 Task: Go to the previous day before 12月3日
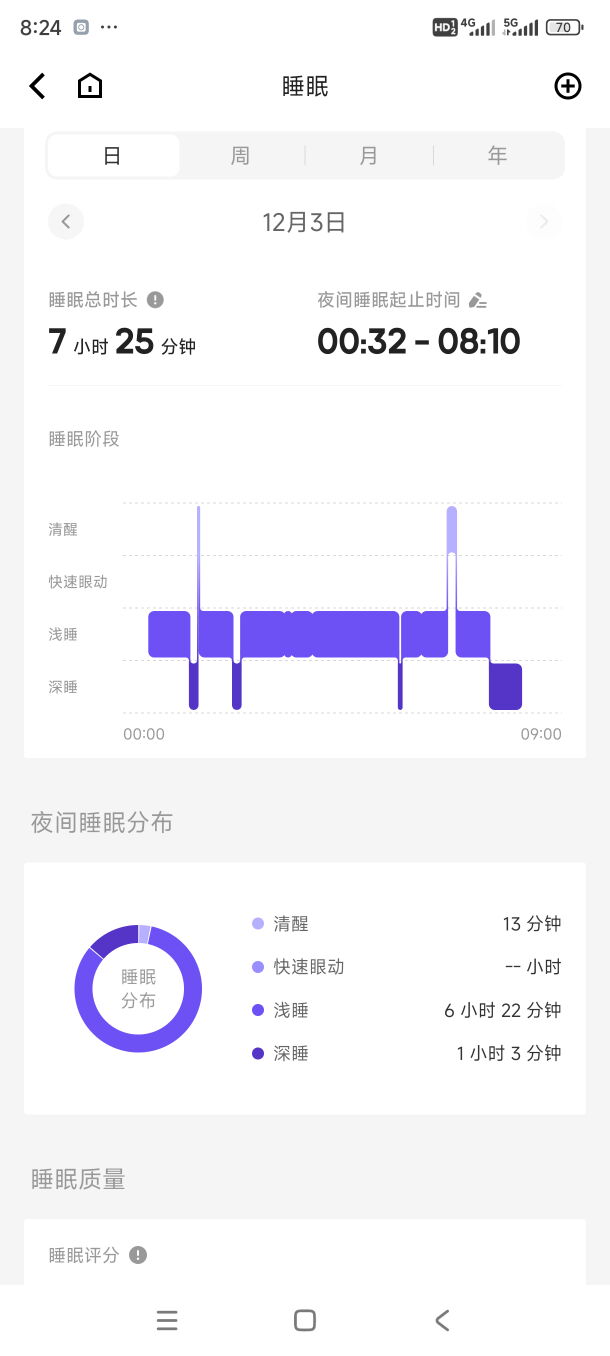[x=66, y=222]
